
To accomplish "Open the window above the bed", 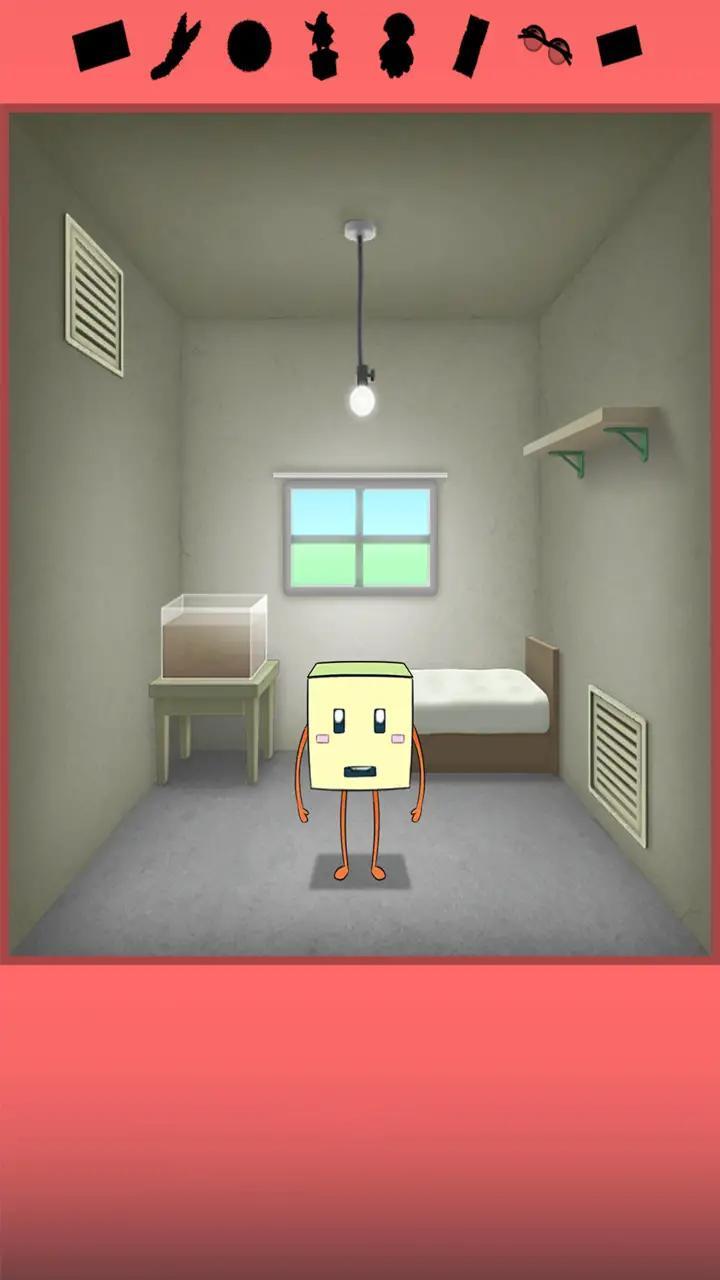I will tap(360, 535).
